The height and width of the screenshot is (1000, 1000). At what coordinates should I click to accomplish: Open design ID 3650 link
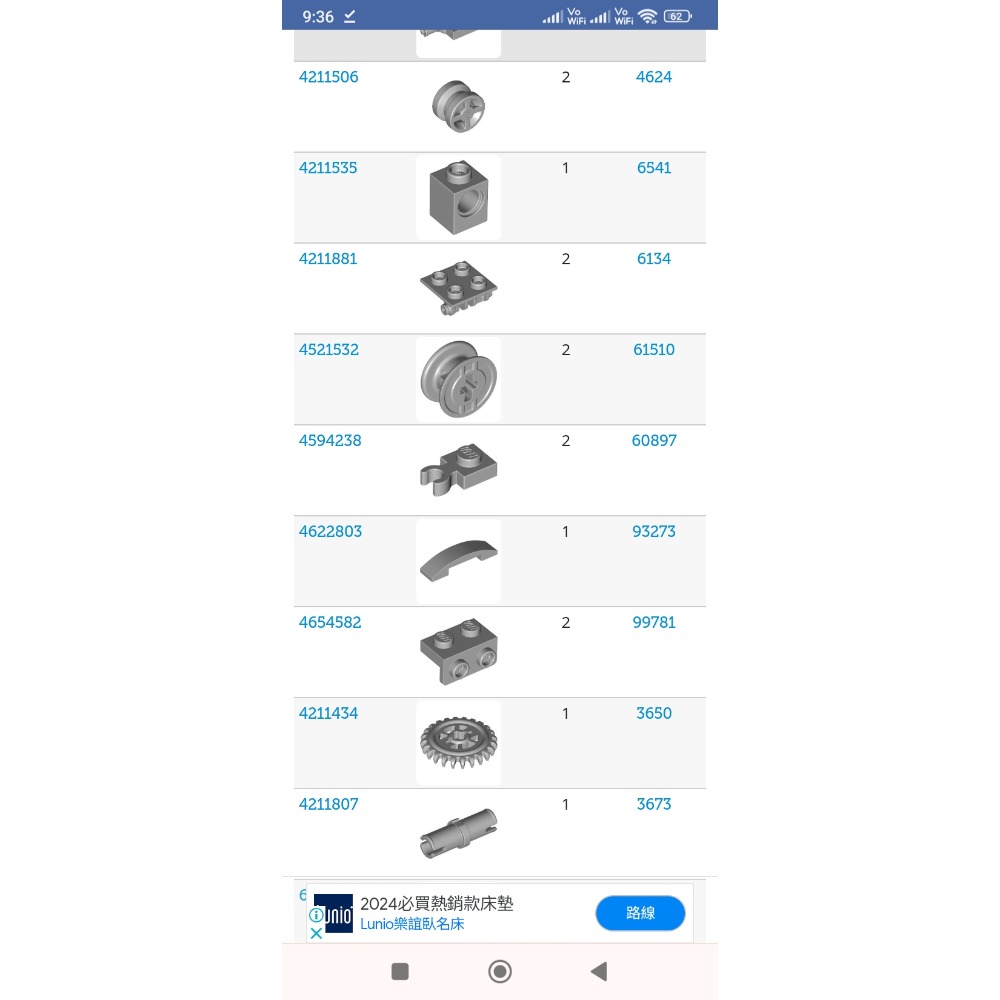[653, 714]
